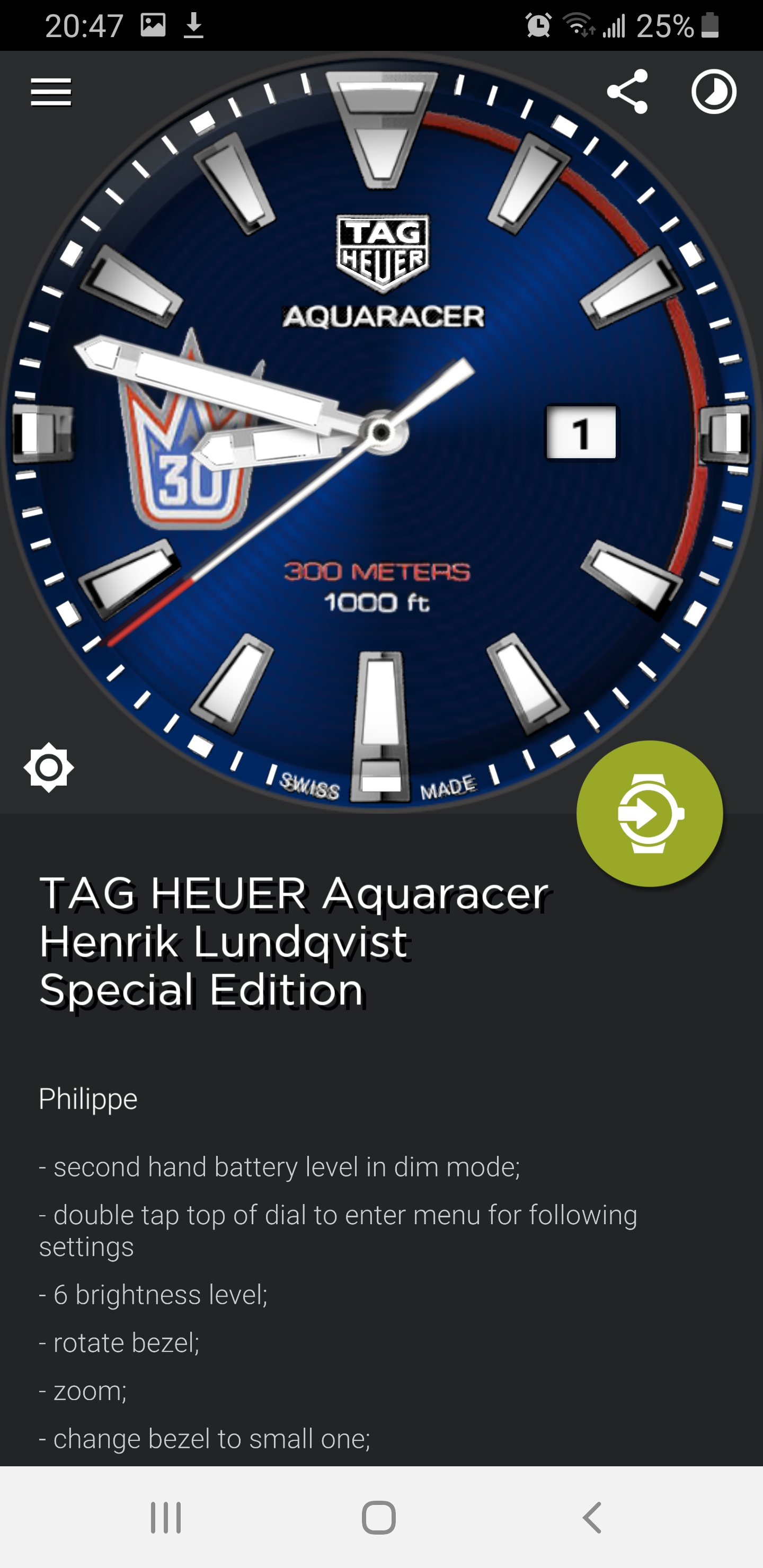Tap the brightness dim mode icon

[x=49, y=768]
